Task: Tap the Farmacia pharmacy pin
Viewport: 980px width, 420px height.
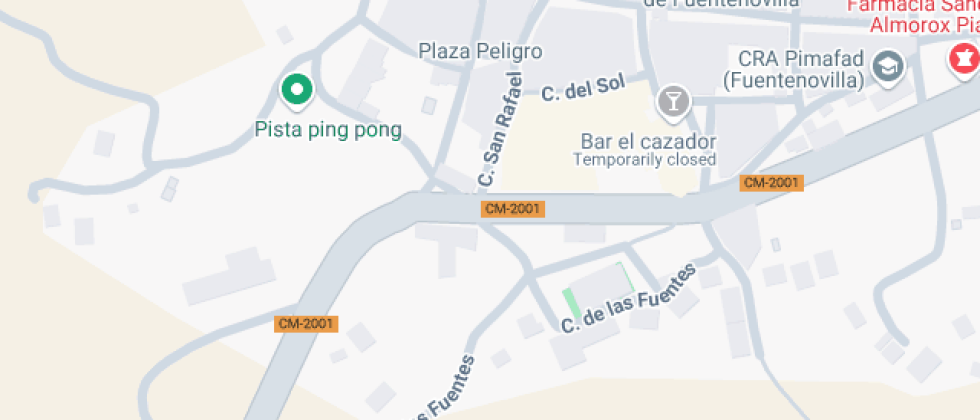Action: (964, 59)
